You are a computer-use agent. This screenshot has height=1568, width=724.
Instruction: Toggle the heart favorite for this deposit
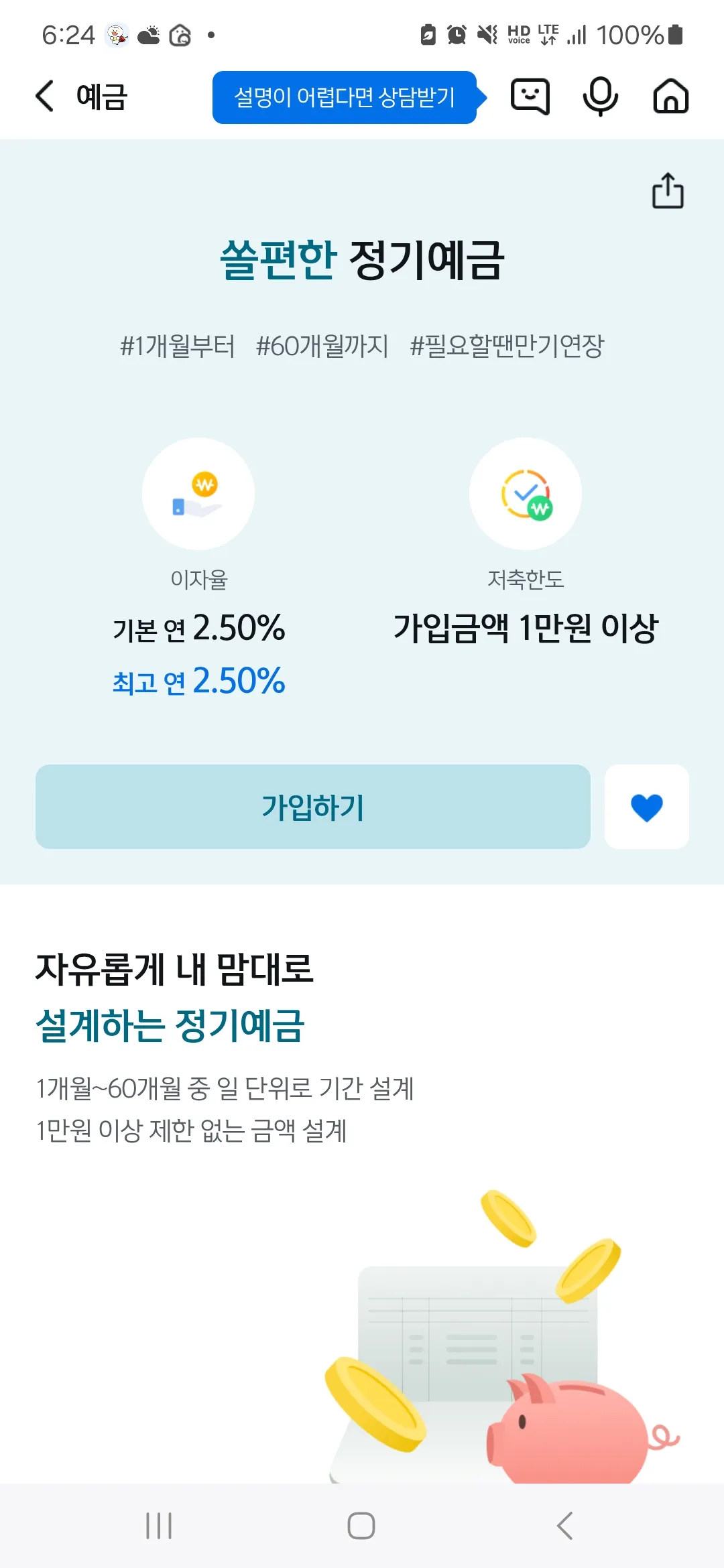coord(646,807)
